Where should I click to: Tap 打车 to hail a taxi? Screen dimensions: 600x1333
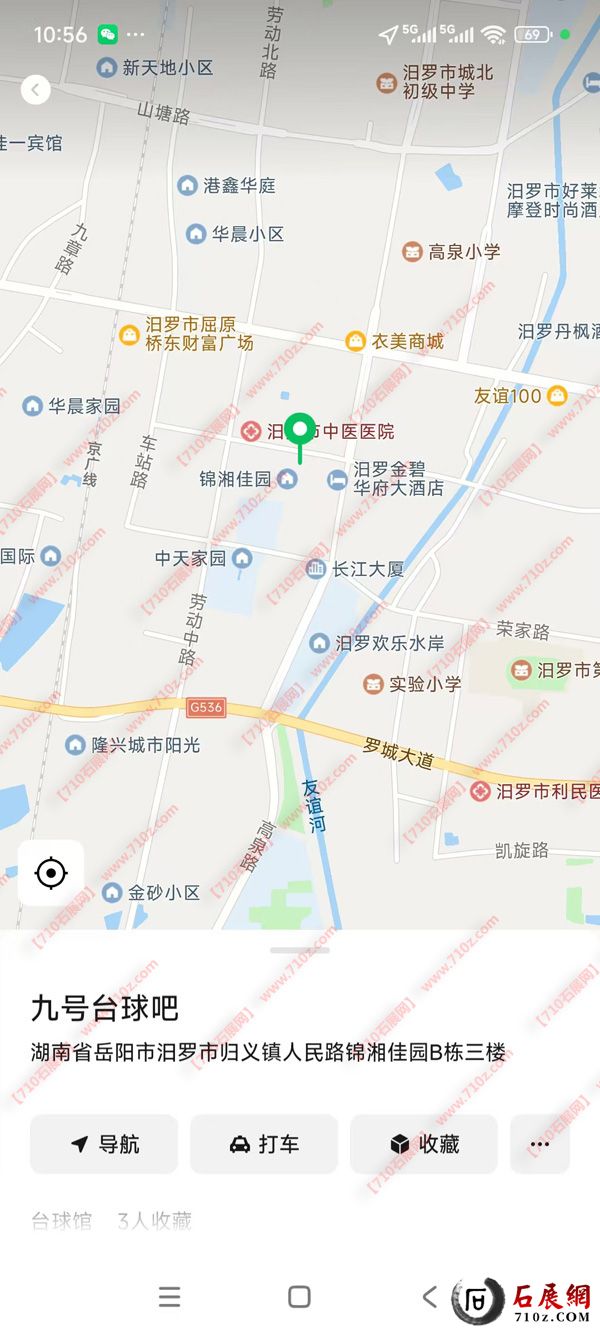pos(264,1144)
